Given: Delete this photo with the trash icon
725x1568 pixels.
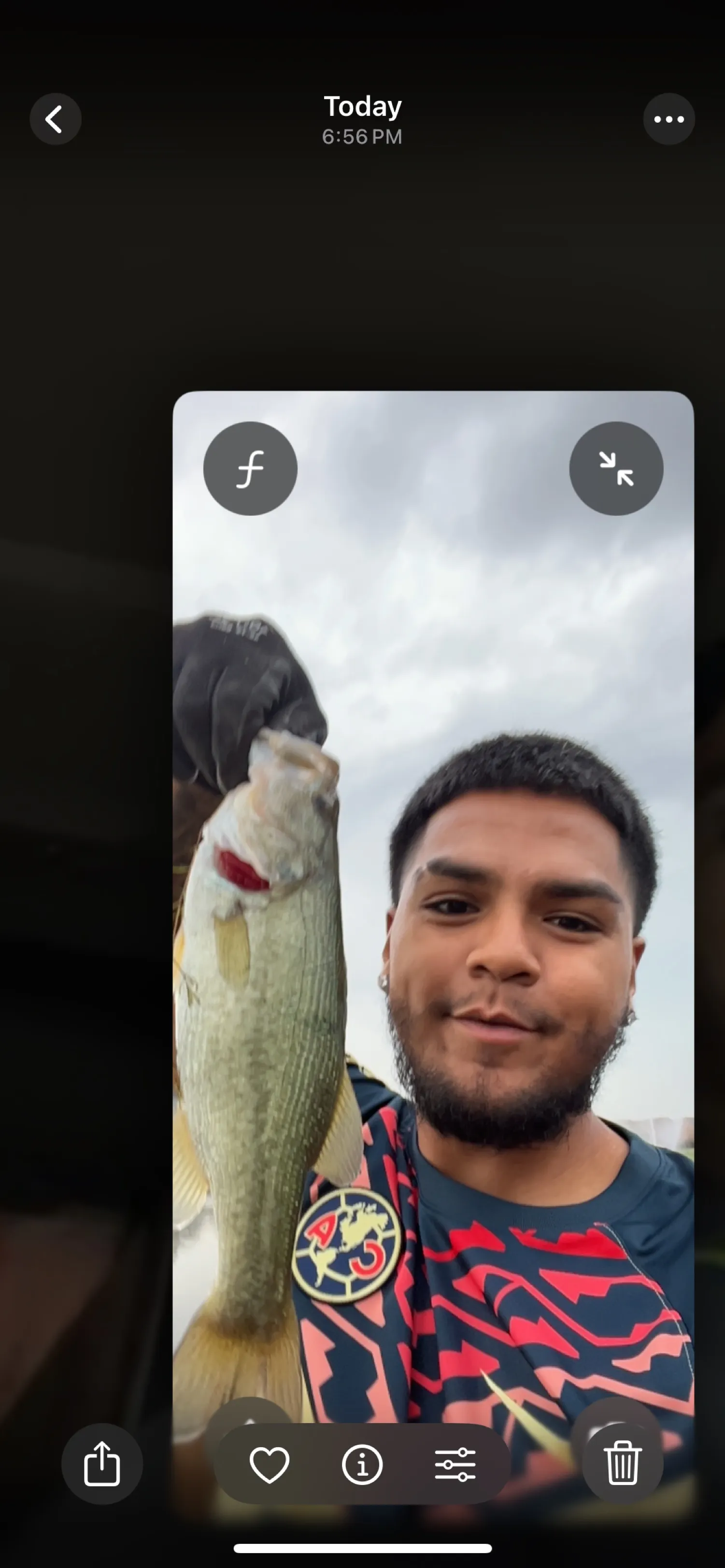Looking at the screenshot, I should [622, 1464].
